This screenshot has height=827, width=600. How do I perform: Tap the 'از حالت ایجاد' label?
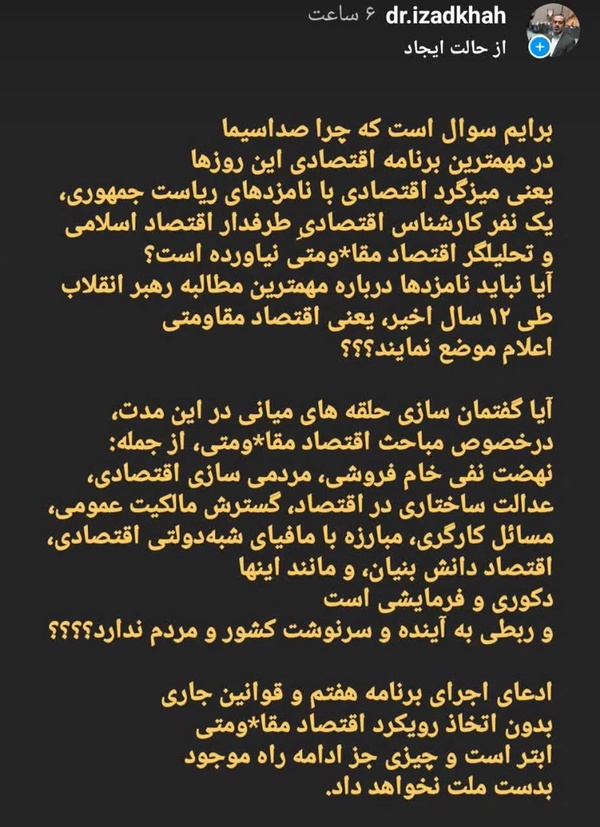455,48
